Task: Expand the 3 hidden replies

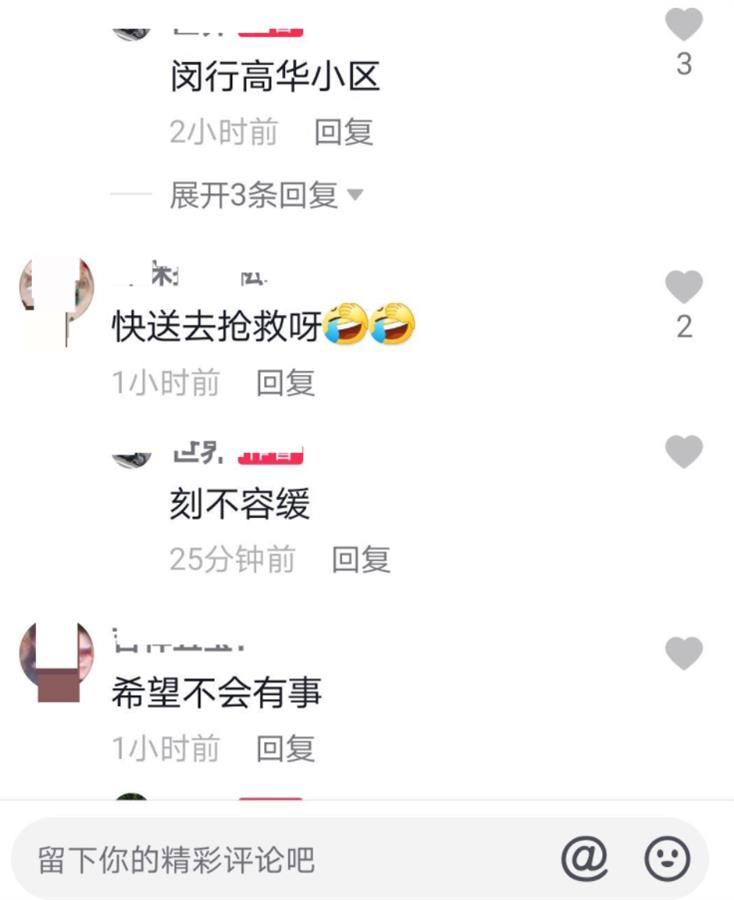Action: click(x=266, y=195)
